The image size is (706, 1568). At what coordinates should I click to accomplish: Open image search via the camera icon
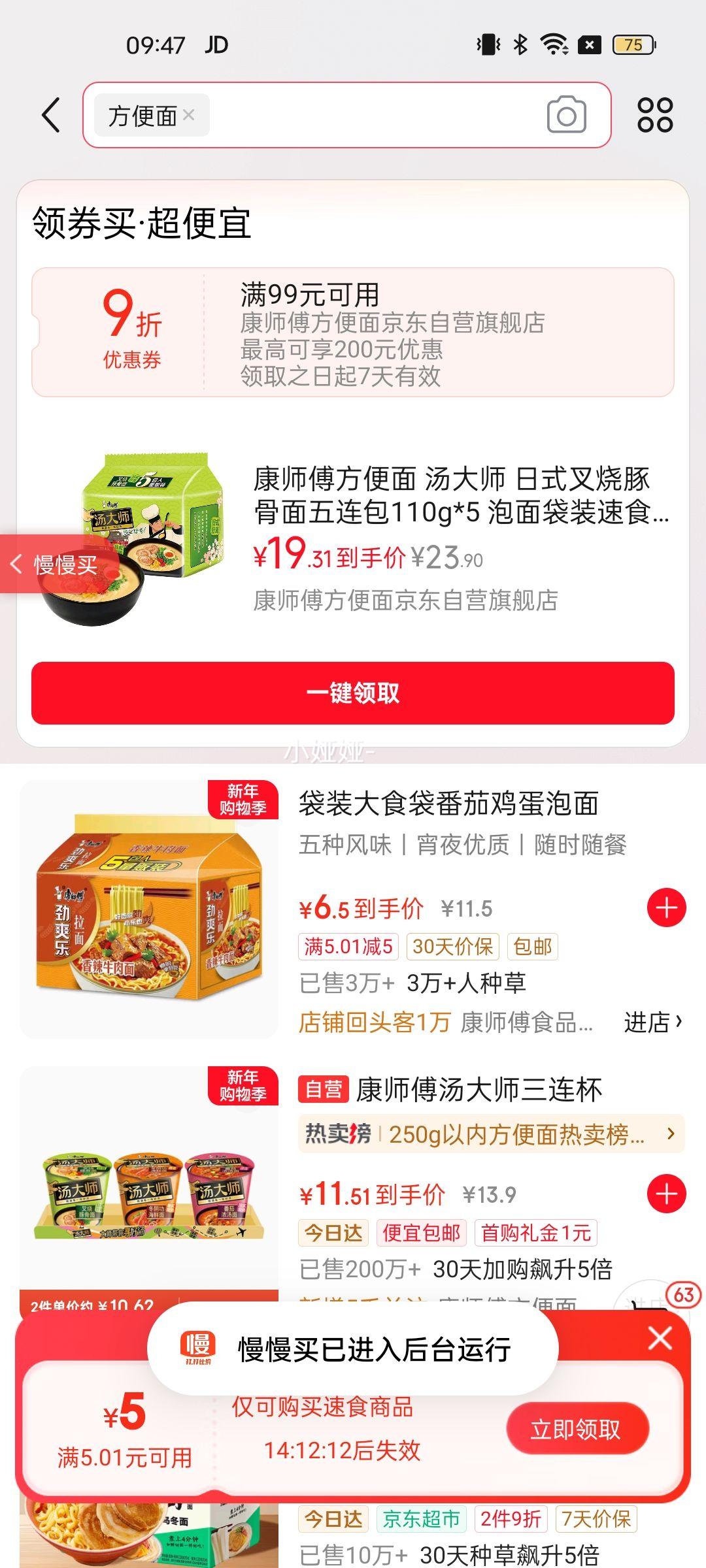pyautogui.click(x=566, y=115)
